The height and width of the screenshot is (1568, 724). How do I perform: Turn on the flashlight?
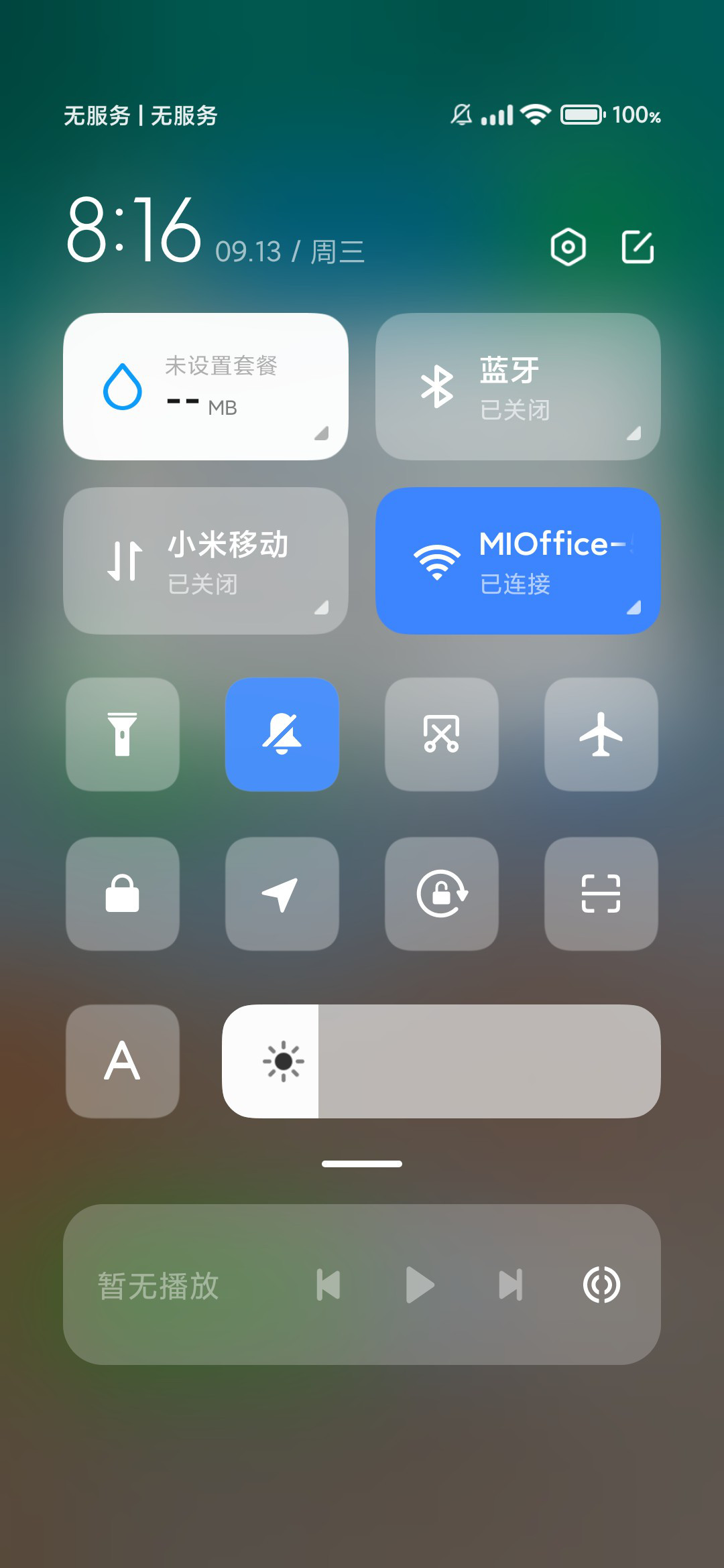point(123,734)
